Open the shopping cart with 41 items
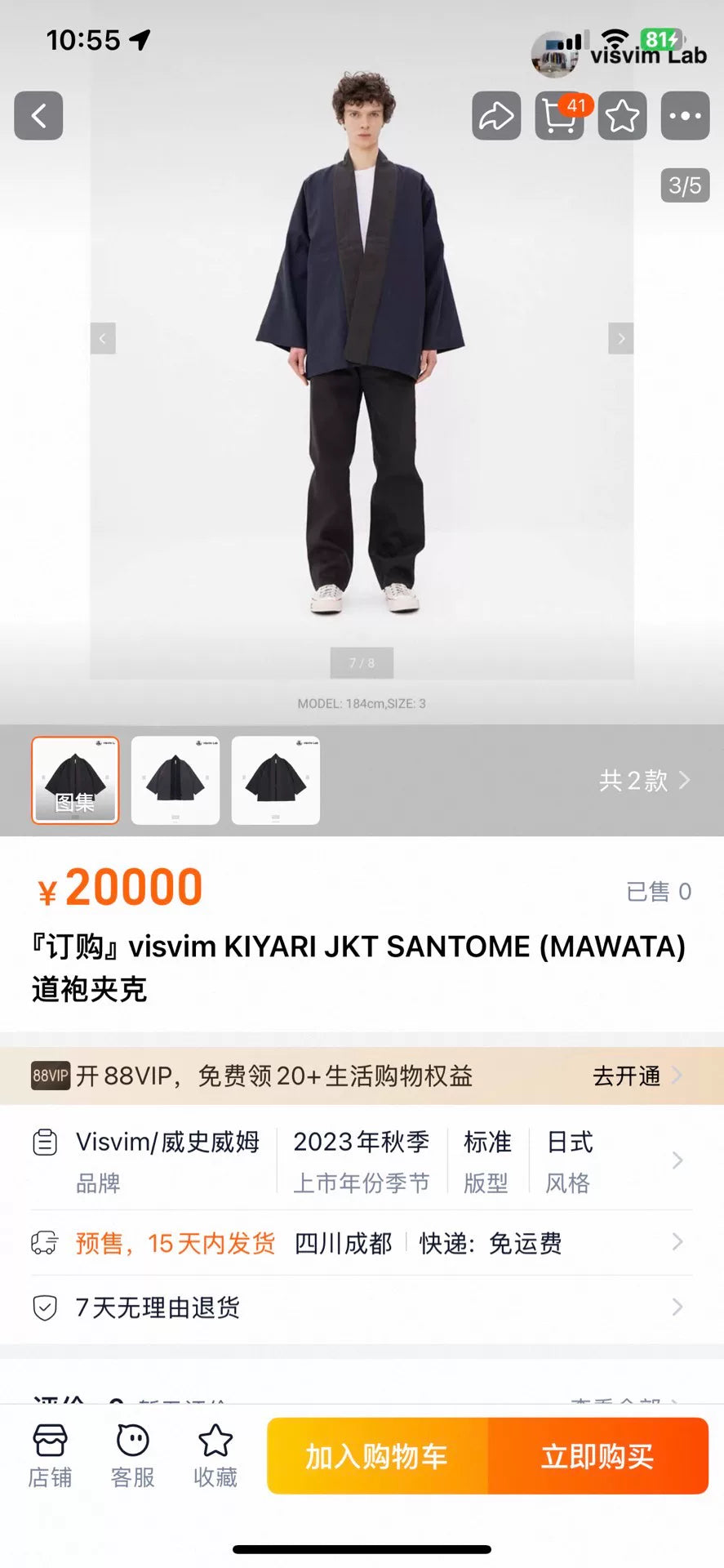 [x=559, y=116]
